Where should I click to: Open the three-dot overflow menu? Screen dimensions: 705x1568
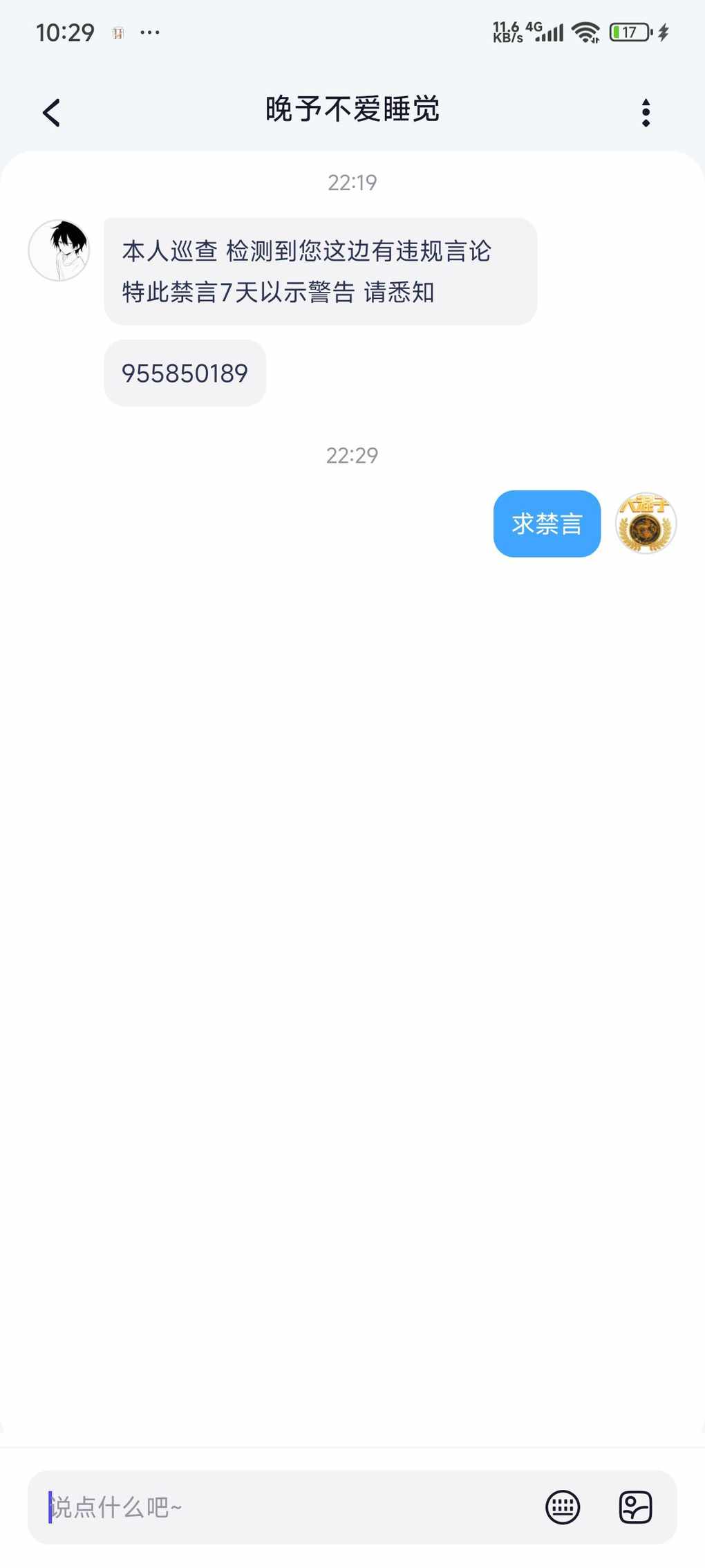click(646, 113)
